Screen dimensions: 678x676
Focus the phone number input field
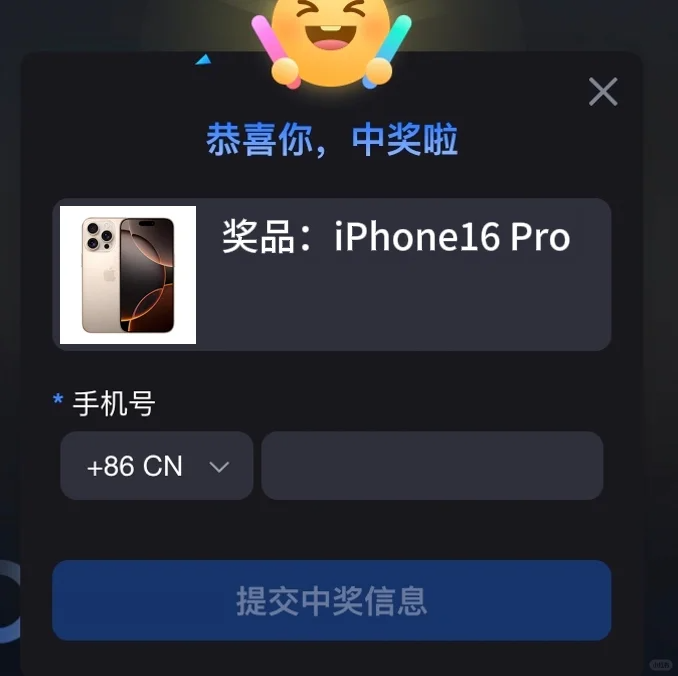pos(432,466)
